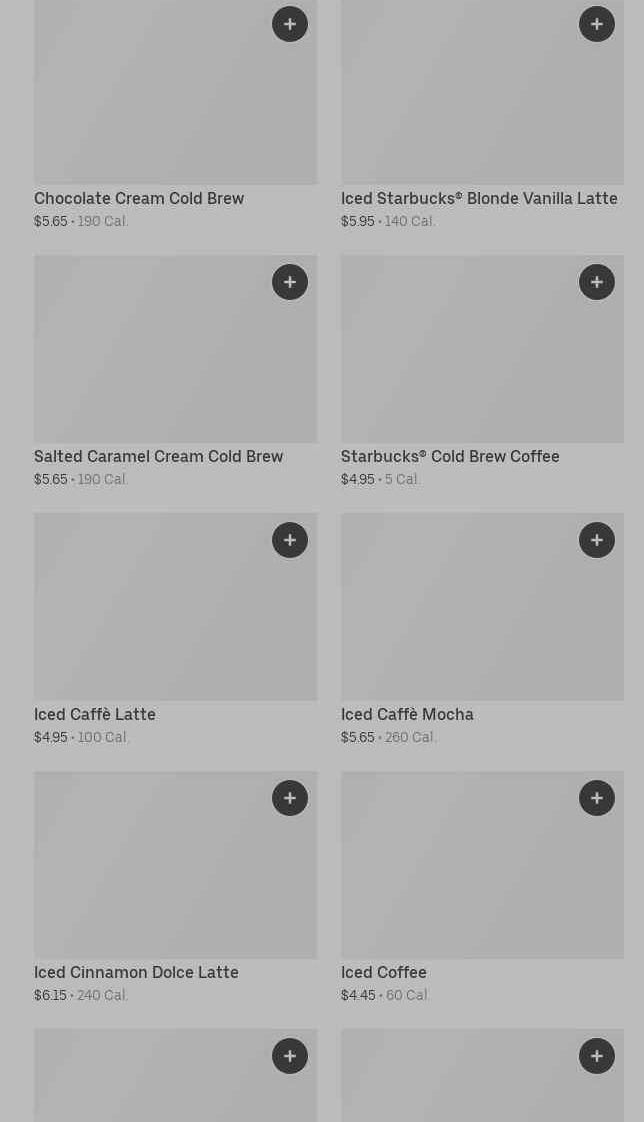Add Iced Coffee to cart
644x1122 pixels.
[x=597, y=798]
